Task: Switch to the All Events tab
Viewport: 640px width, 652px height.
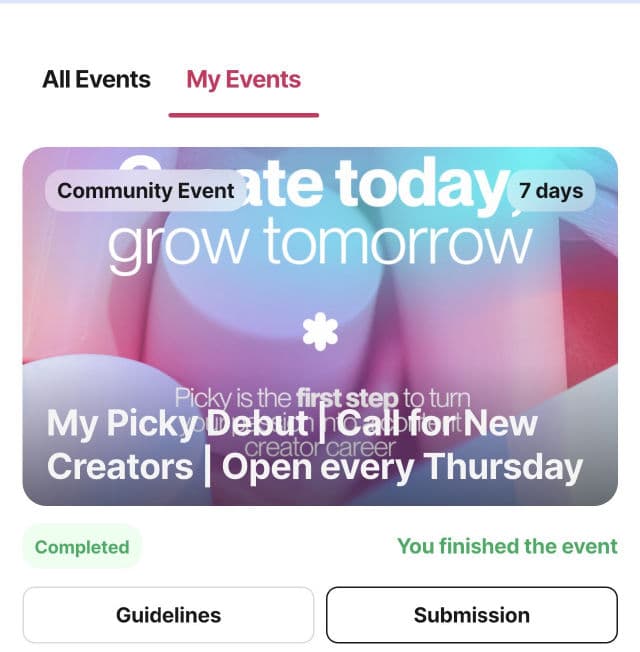Action: coord(96,80)
